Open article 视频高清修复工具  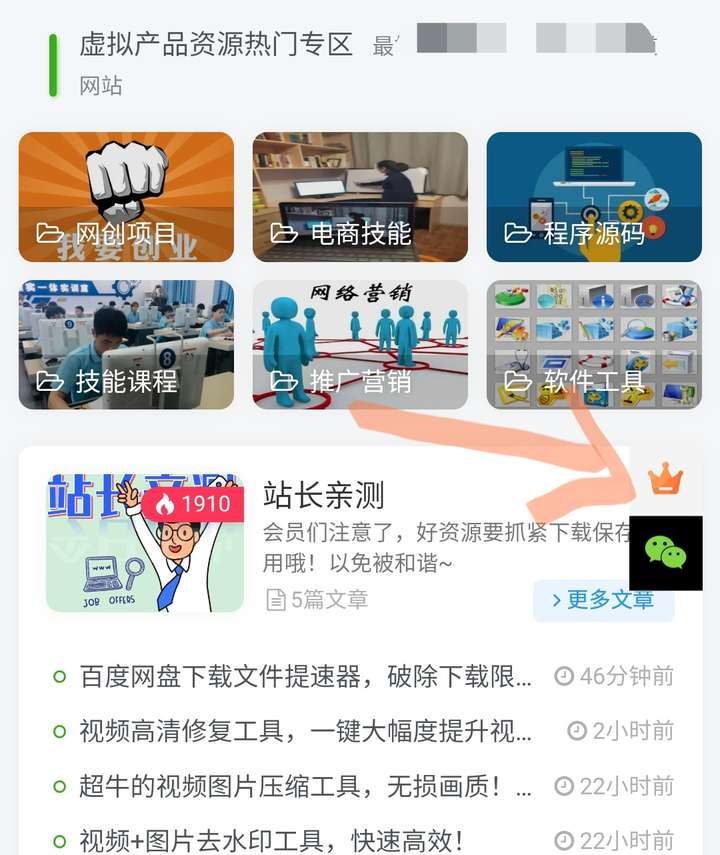(x=305, y=732)
